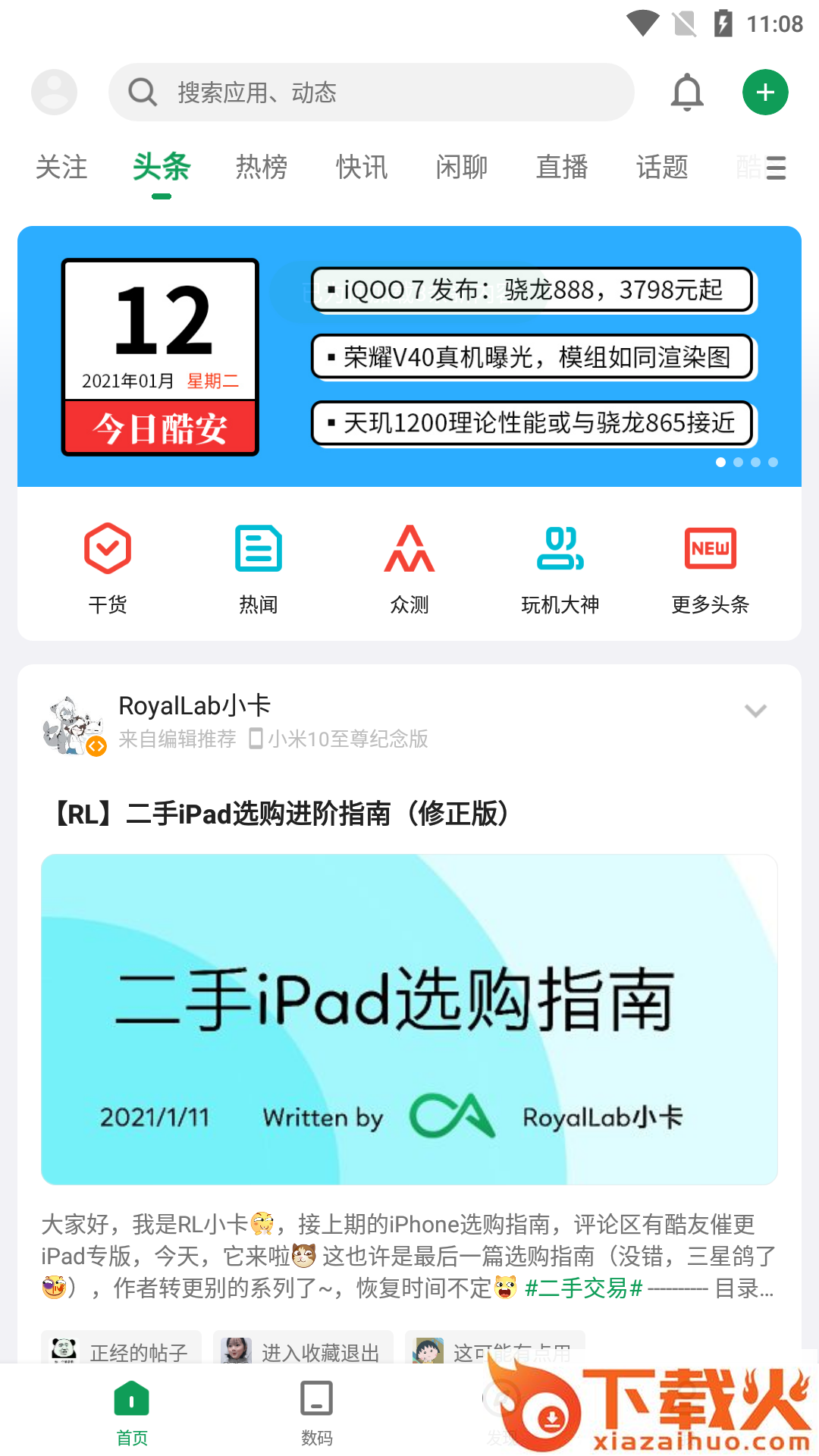Open the 天玑1200 headline

pyautogui.click(x=532, y=423)
